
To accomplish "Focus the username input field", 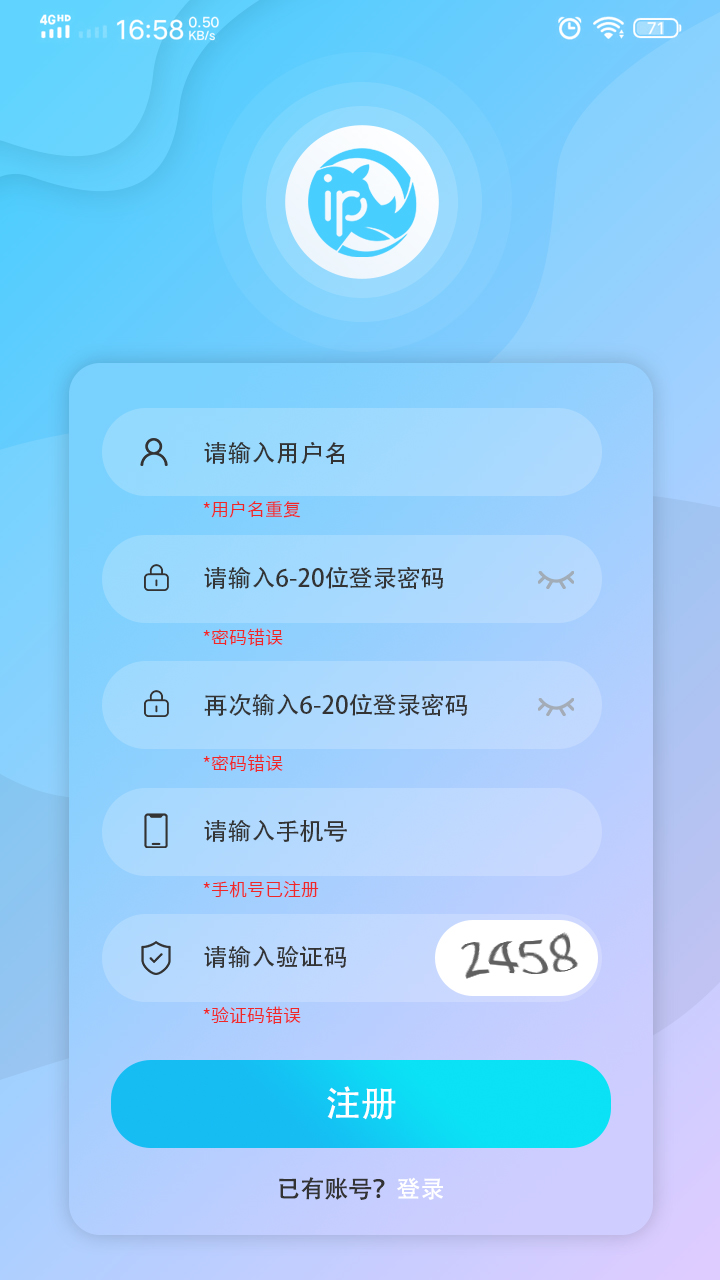I will [380, 453].
